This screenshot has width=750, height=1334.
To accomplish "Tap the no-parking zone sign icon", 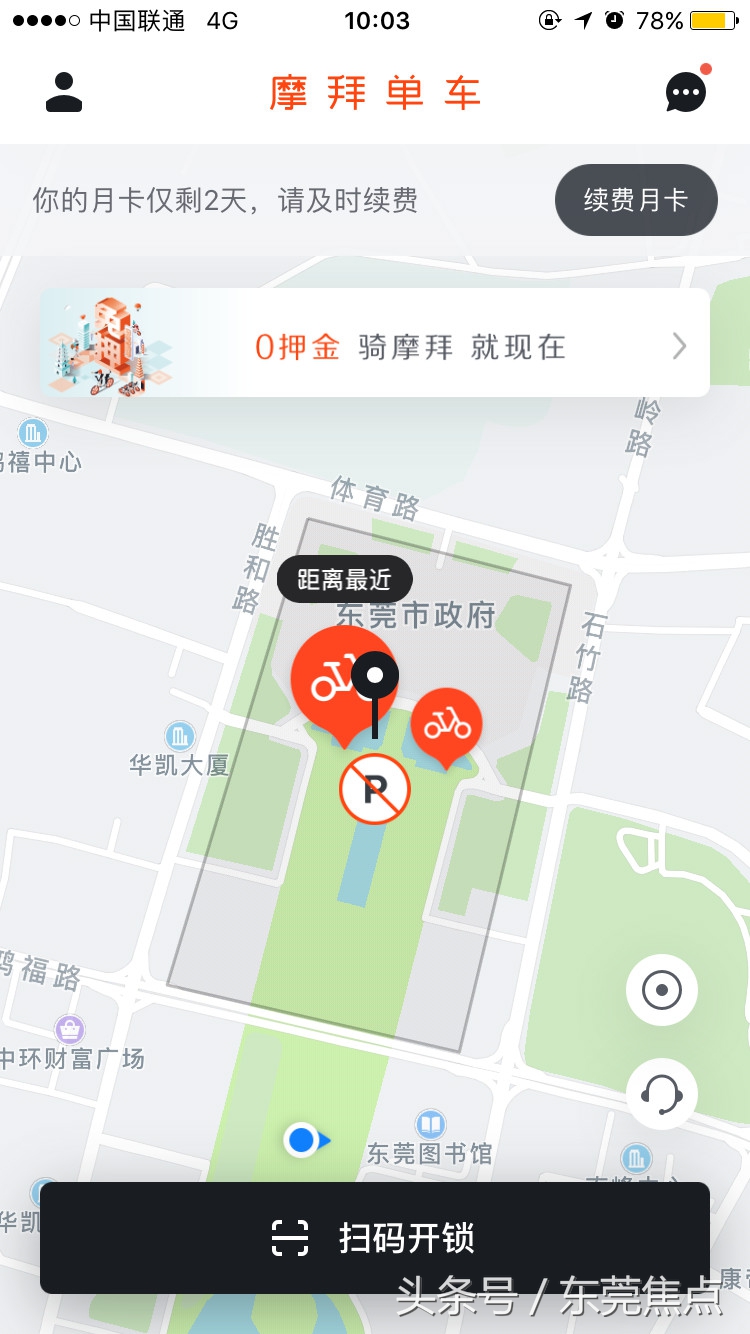I will click(375, 789).
